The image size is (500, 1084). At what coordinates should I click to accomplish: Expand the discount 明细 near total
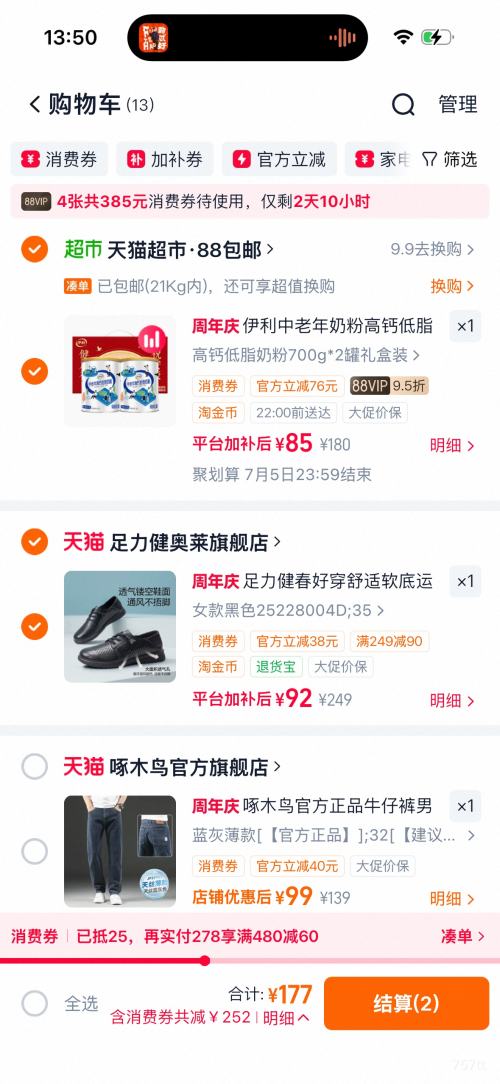click(x=286, y=1018)
